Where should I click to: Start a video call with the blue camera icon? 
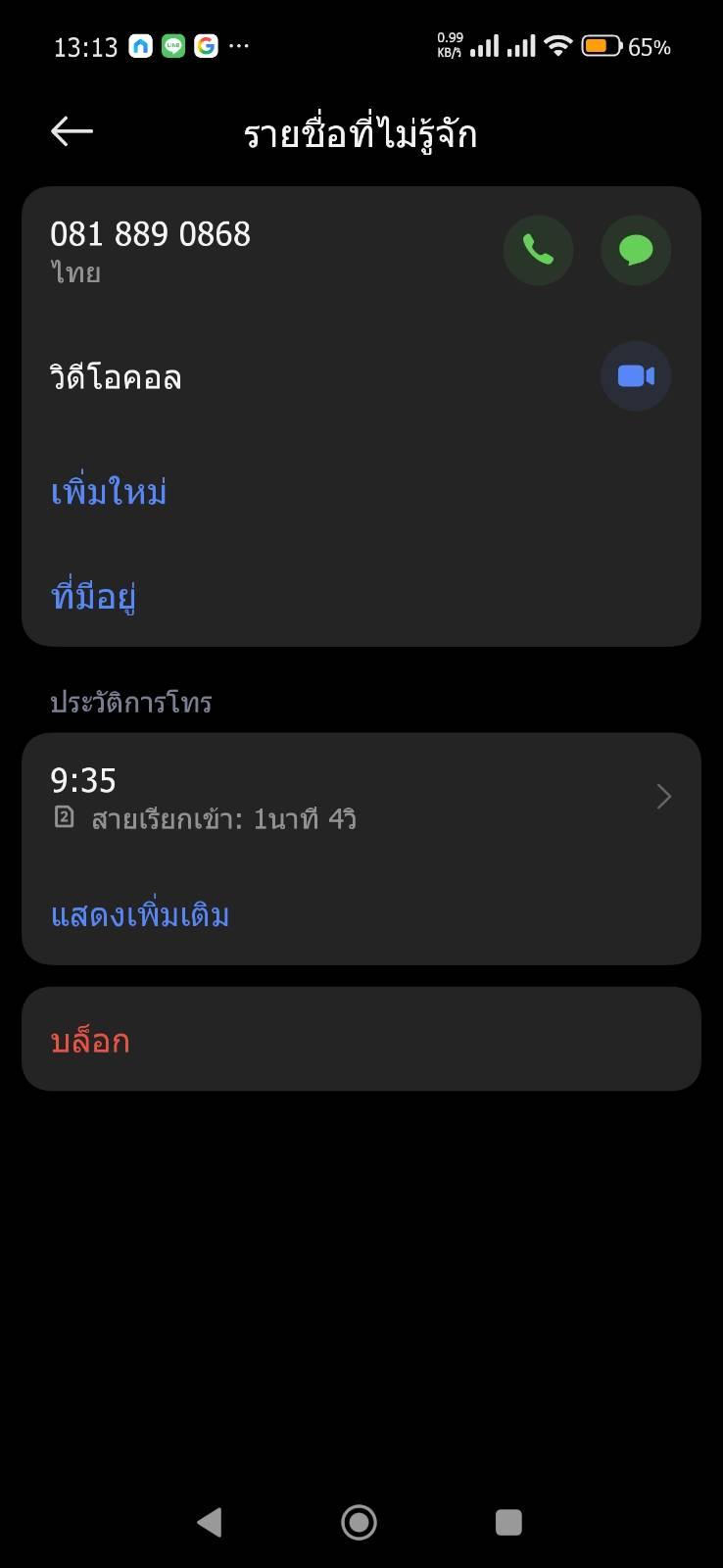(635, 376)
